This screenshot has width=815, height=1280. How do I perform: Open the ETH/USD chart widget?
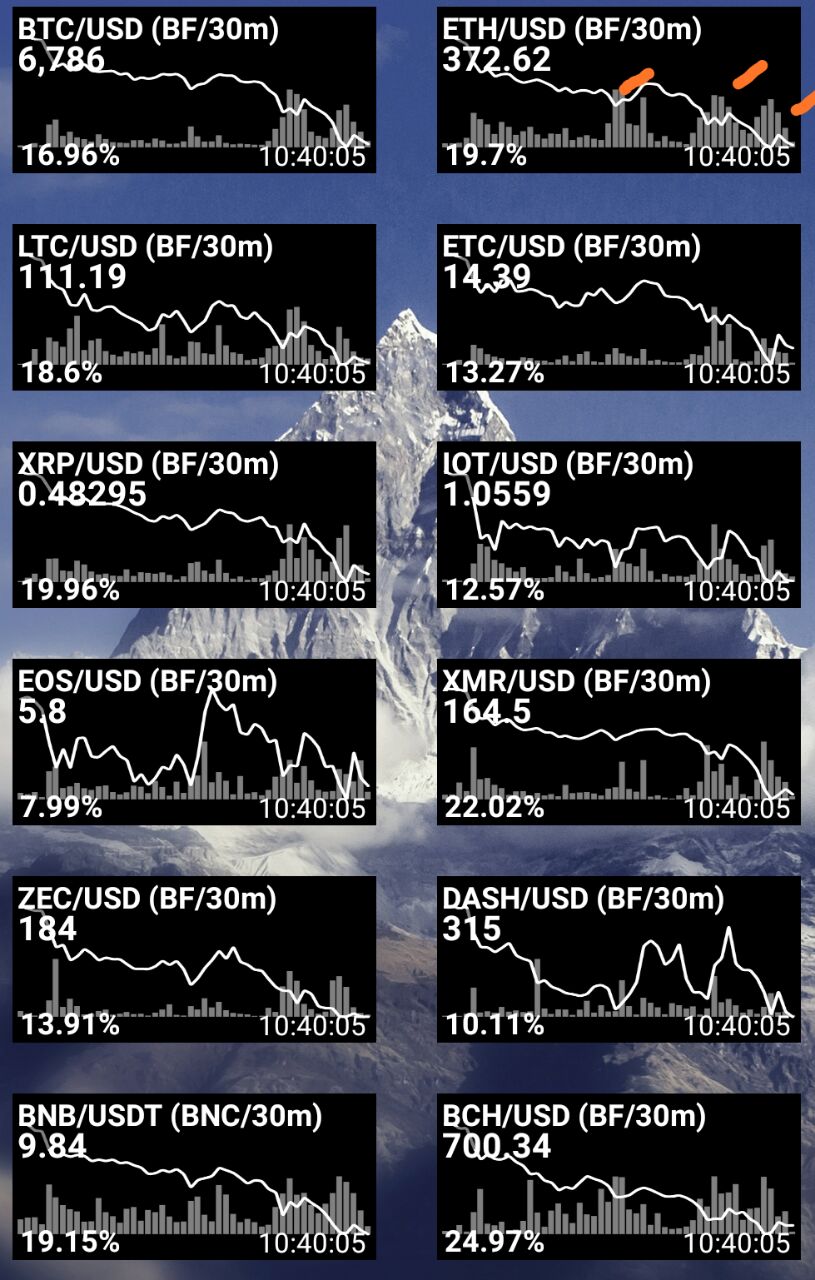click(619, 90)
